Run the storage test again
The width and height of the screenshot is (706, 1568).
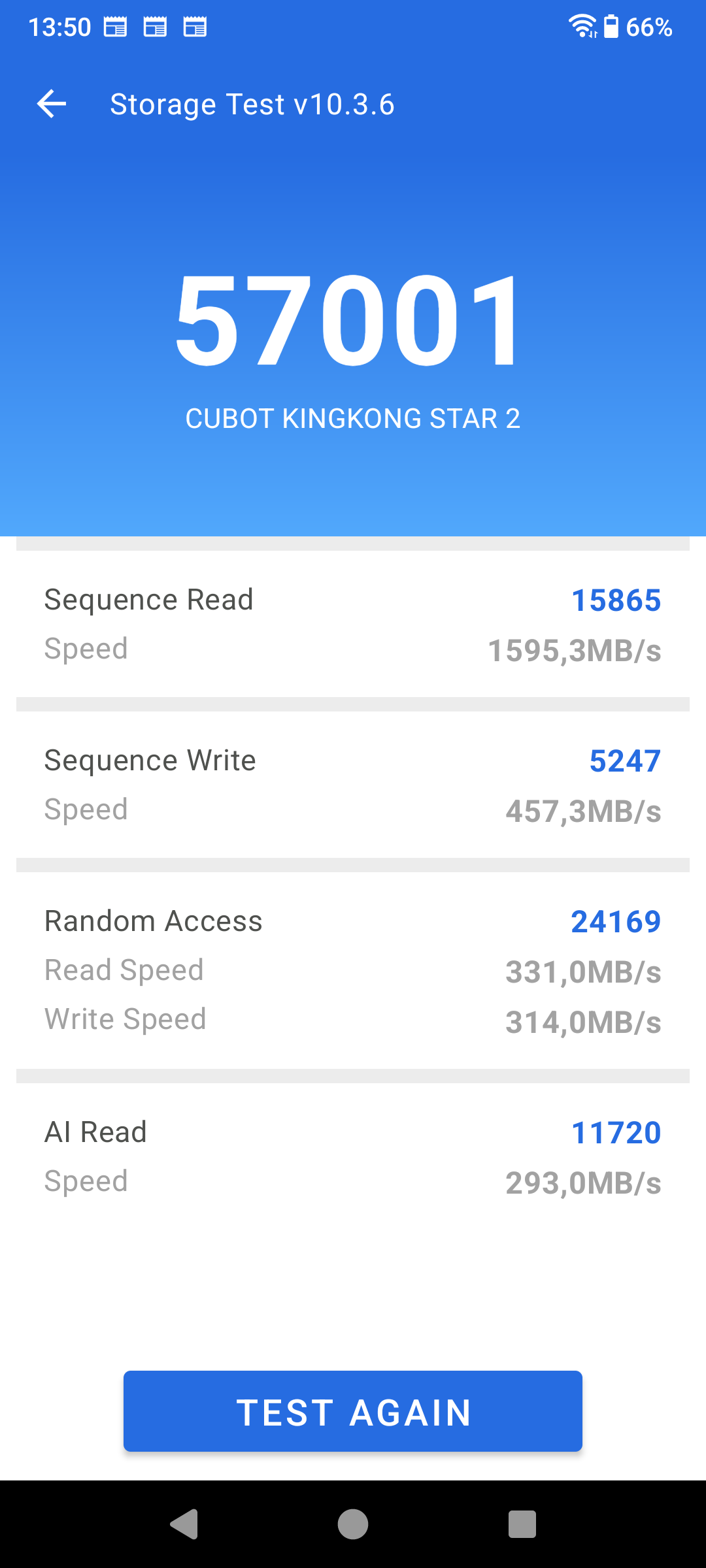pyautogui.click(x=353, y=1411)
